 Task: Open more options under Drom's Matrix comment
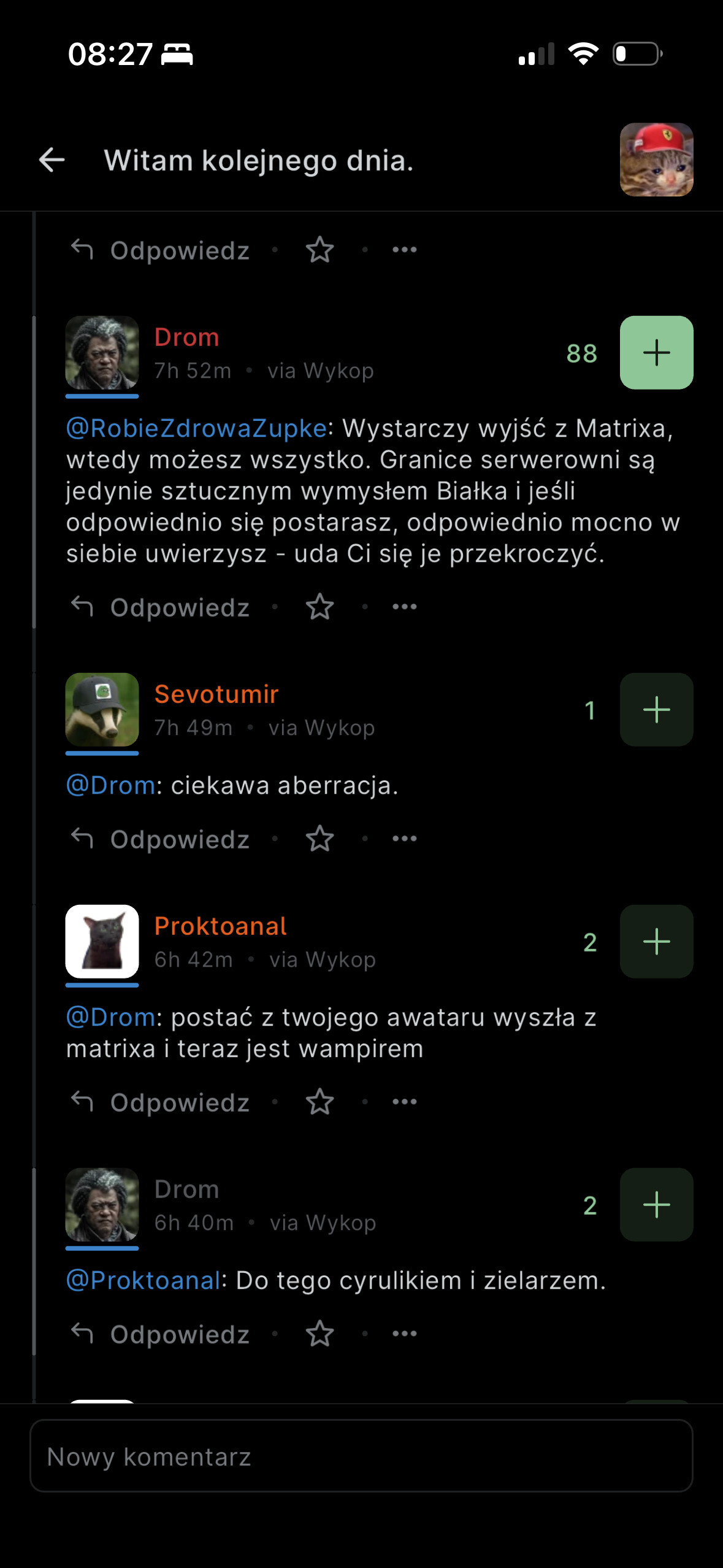click(x=405, y=607)
